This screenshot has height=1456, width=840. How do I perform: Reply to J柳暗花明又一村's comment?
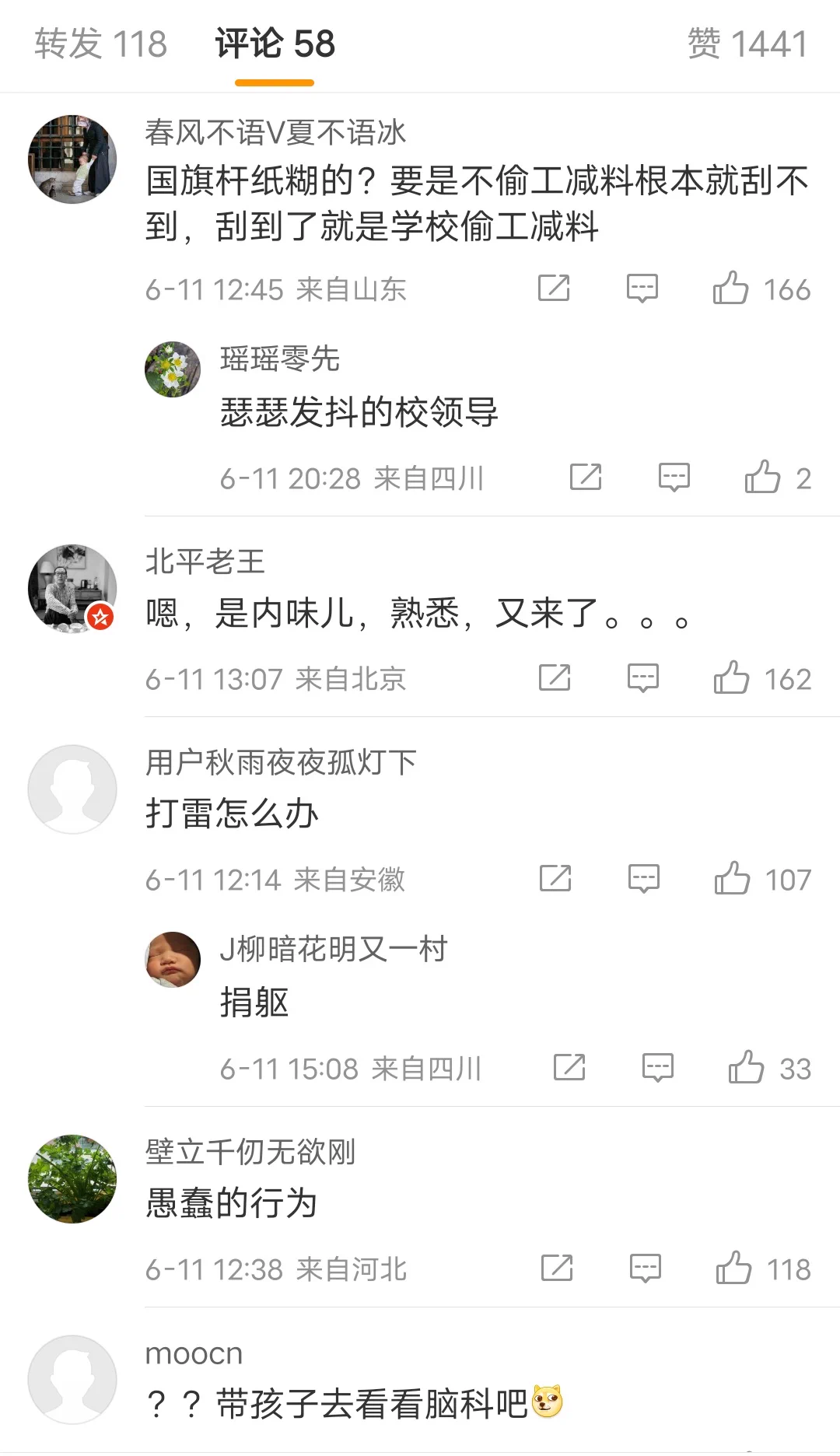pyautogui.click(x=658, y=1068)
